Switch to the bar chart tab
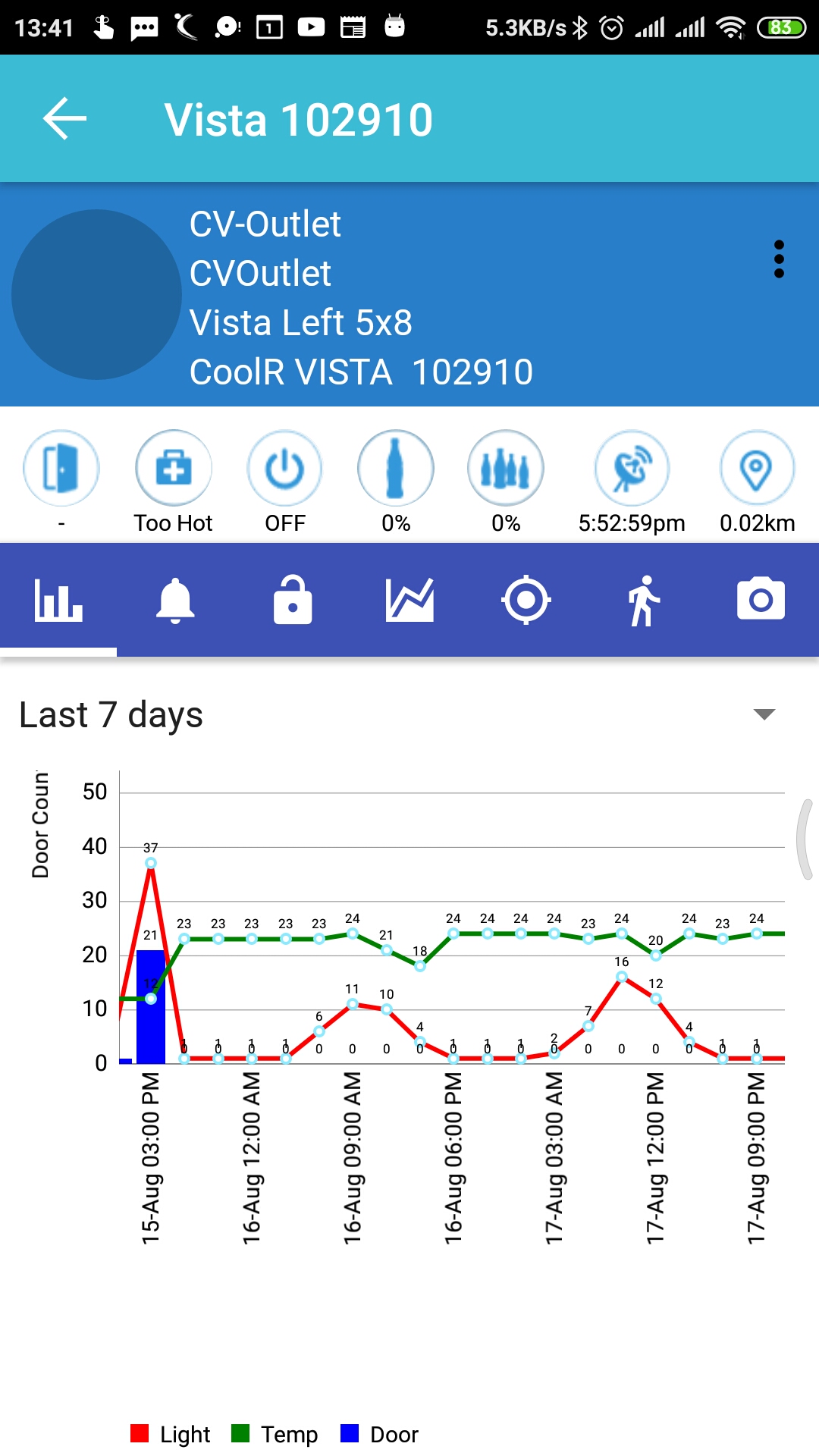The width and height of the screenshot is (819, 1456). (58, 601)
